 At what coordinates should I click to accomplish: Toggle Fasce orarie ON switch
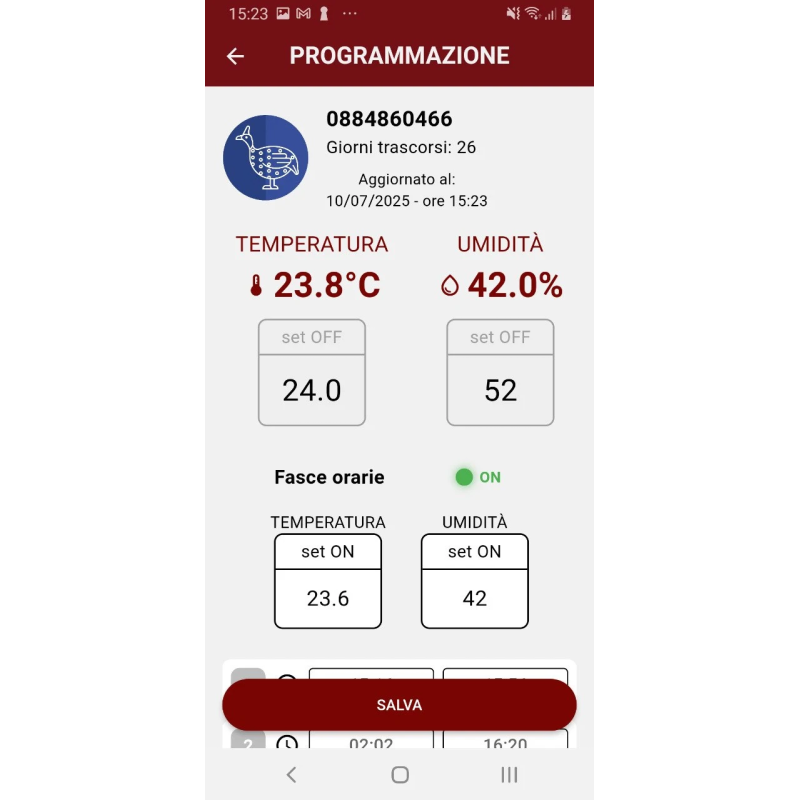[465, 477]
